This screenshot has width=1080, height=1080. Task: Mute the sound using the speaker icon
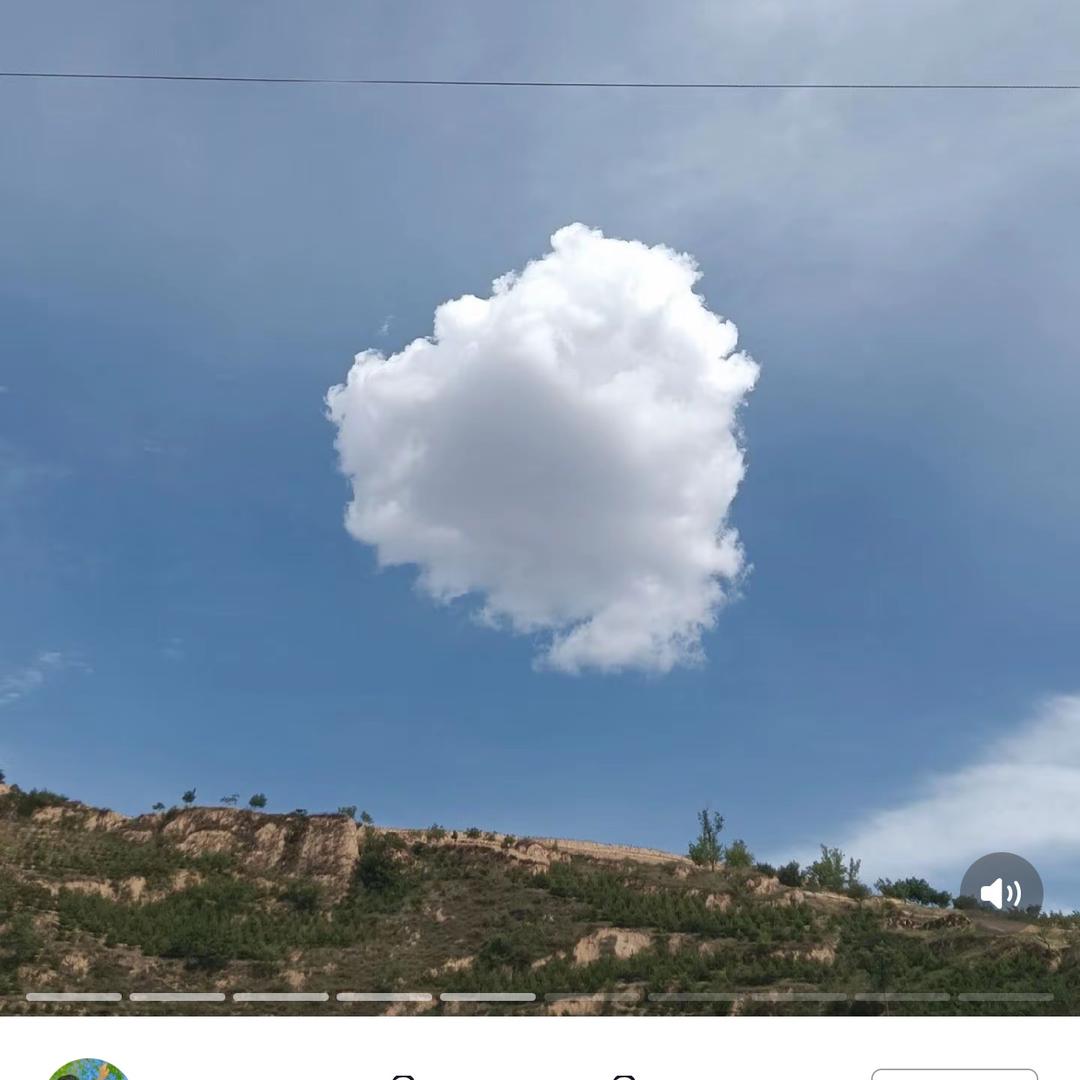(1001, 893)
